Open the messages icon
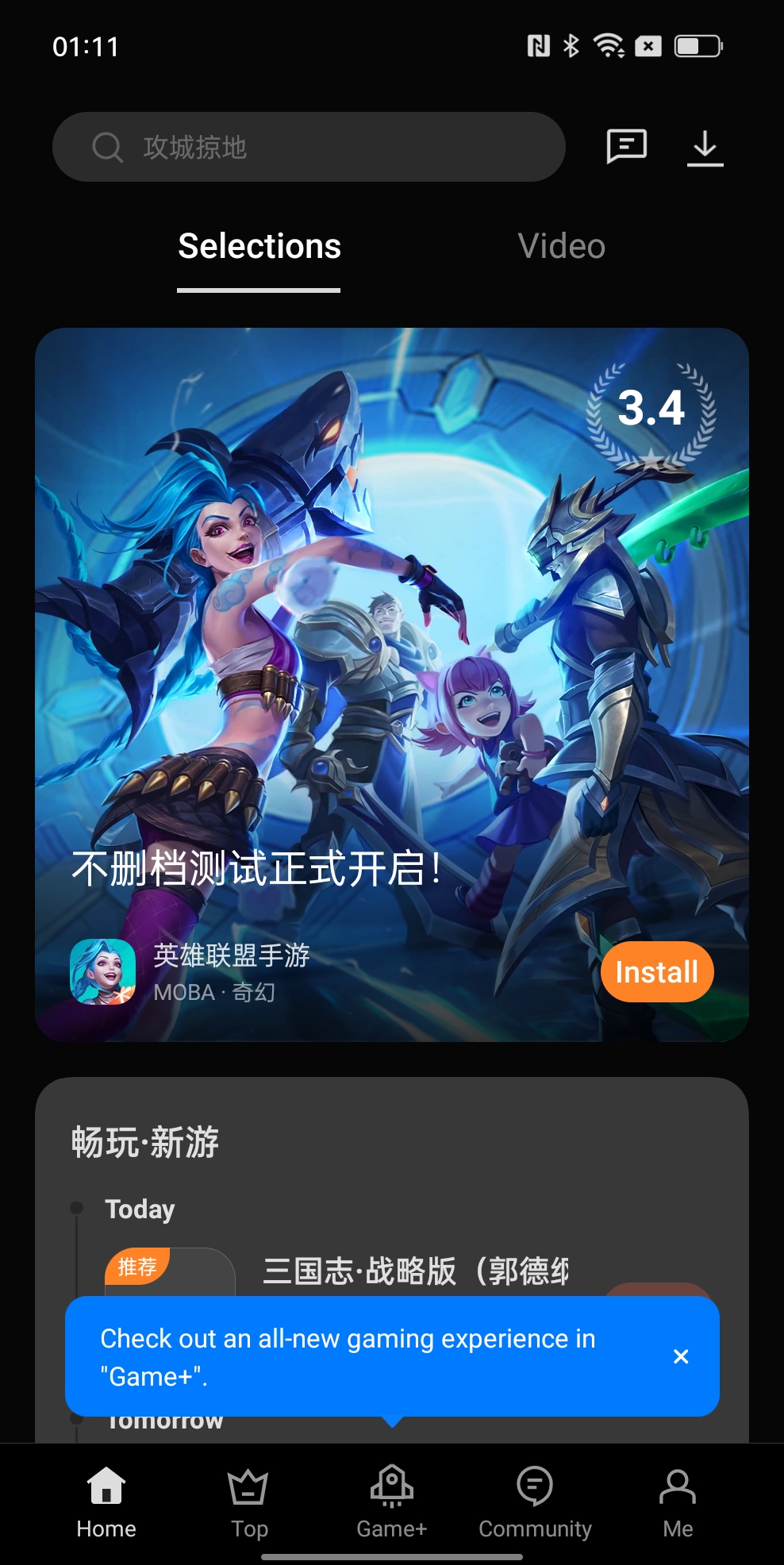The image size is (784, 1565). click(x=626, y=147)
